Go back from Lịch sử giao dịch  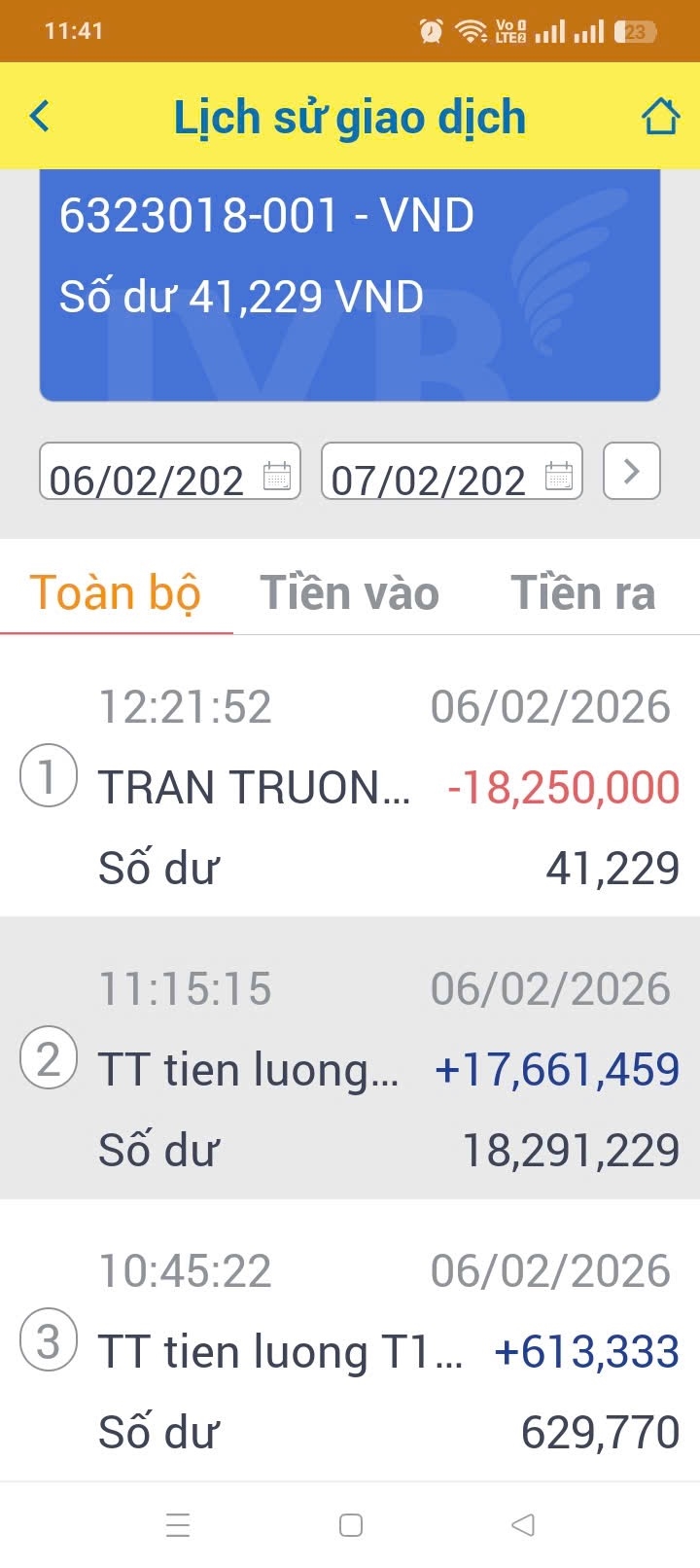click(40, 117)
